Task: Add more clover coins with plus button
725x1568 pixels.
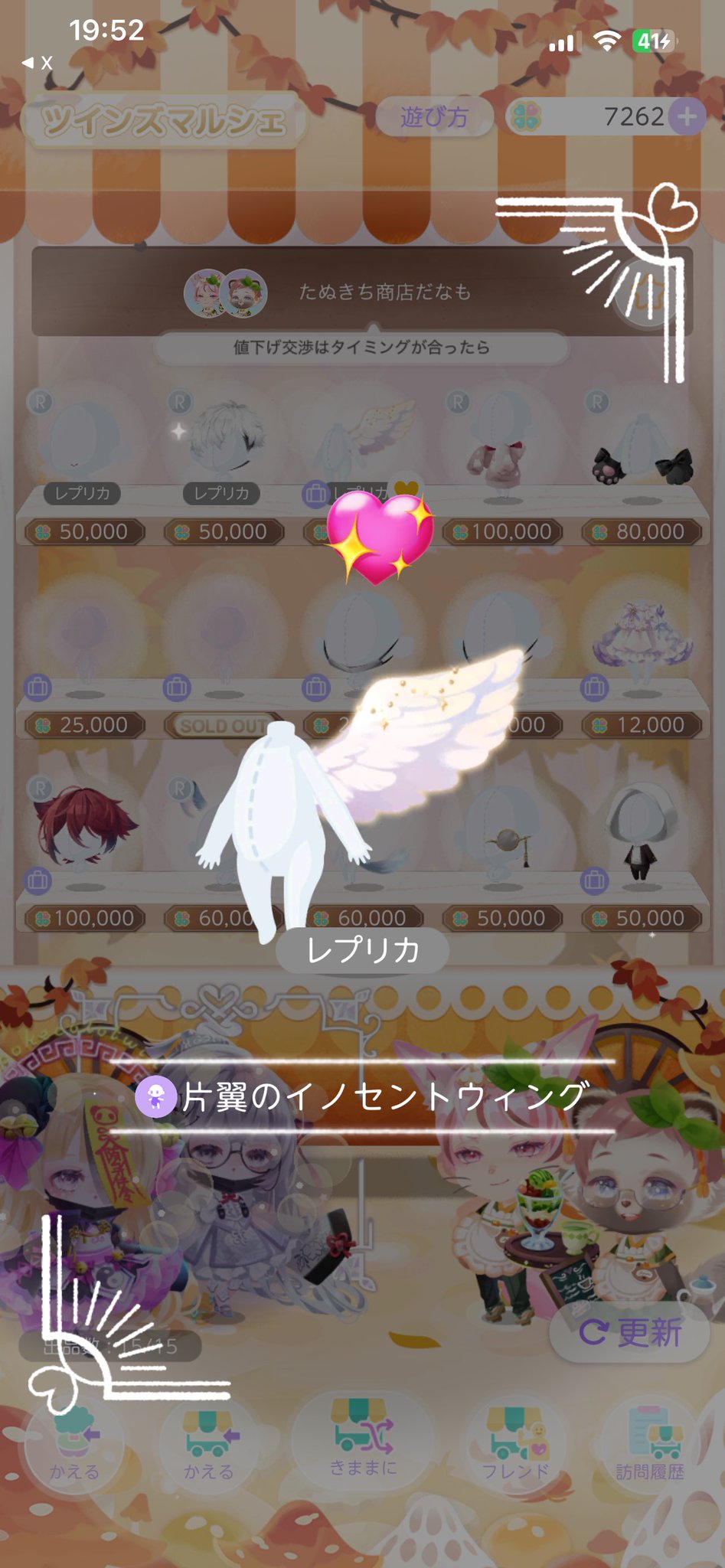Action: point(687,117)
